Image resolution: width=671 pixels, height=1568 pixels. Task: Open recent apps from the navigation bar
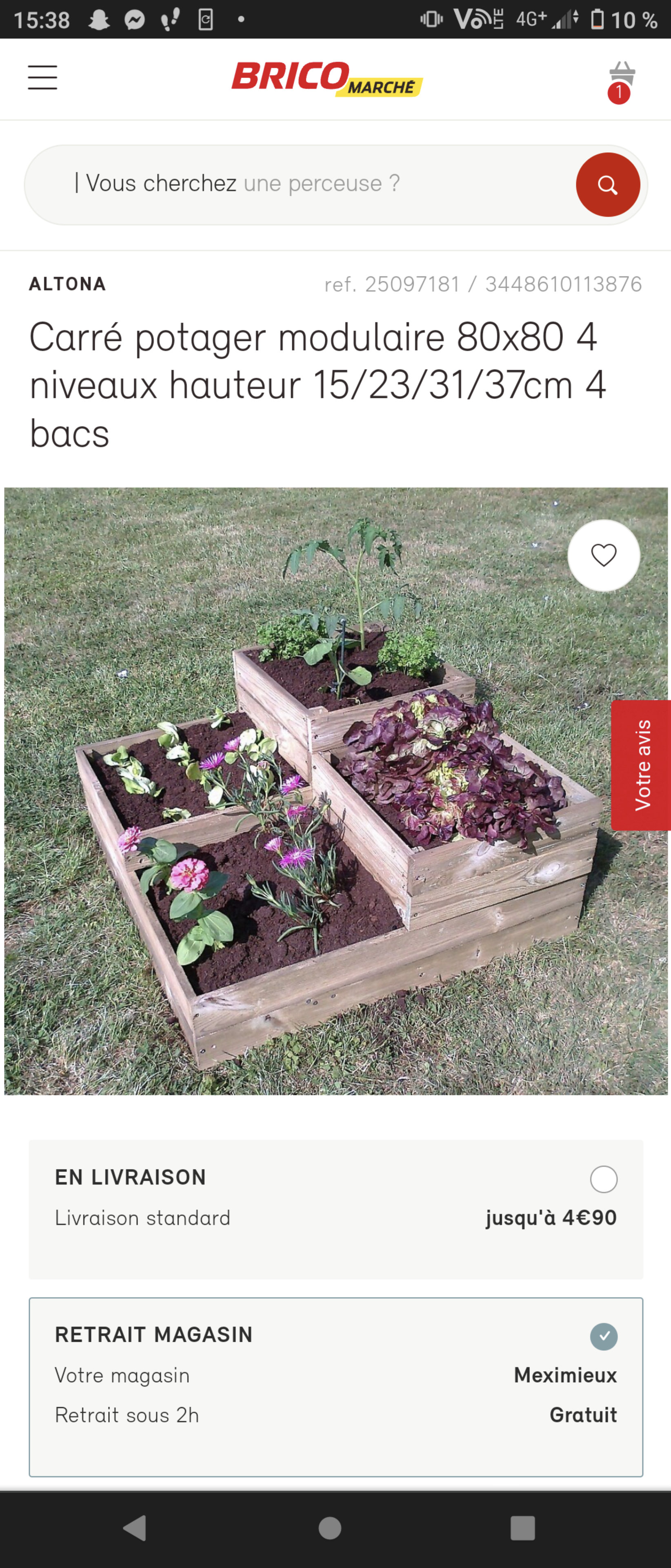point(522,1528)
